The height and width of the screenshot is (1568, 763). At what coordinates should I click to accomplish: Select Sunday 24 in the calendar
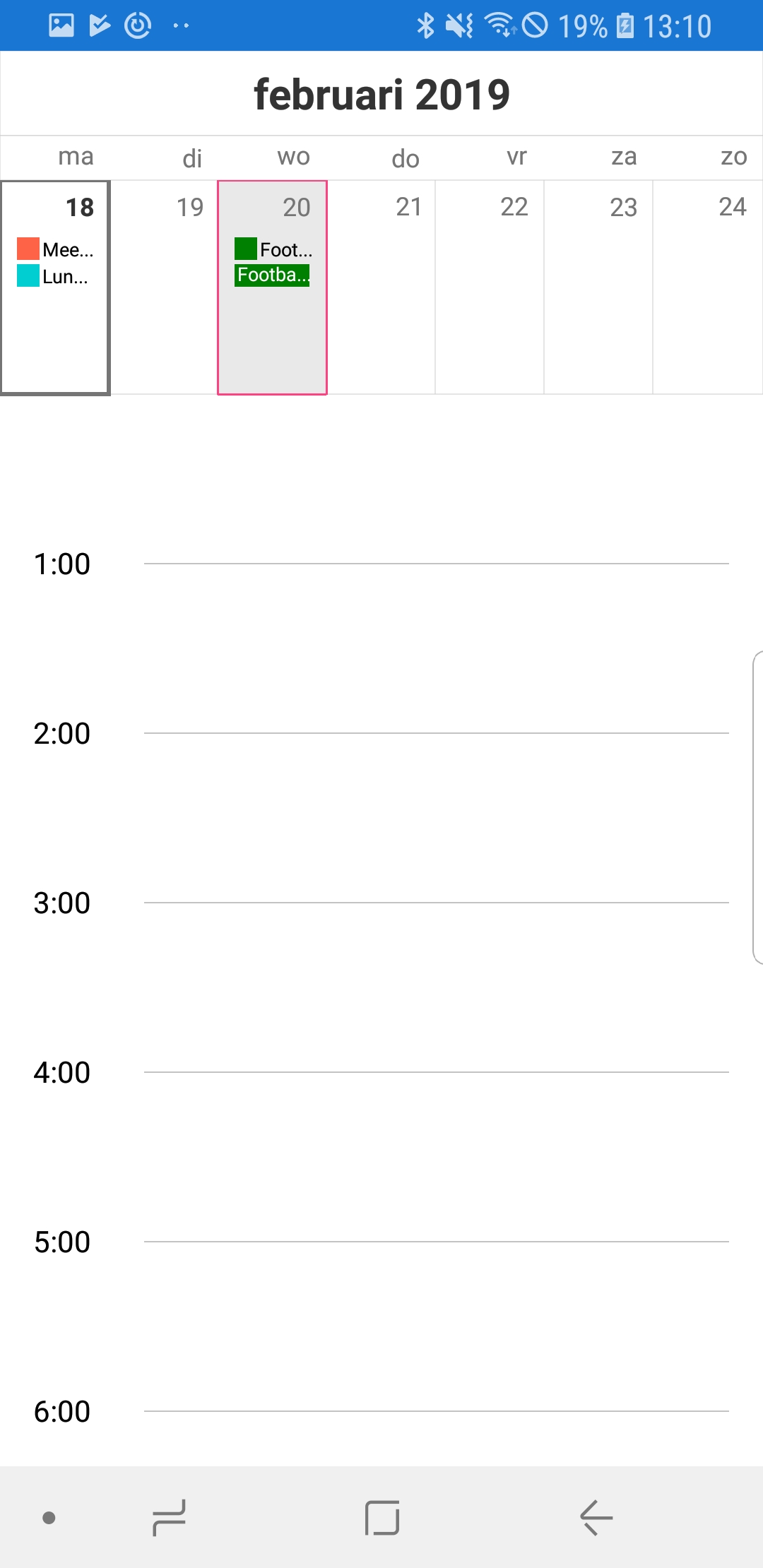click(707, 287)
